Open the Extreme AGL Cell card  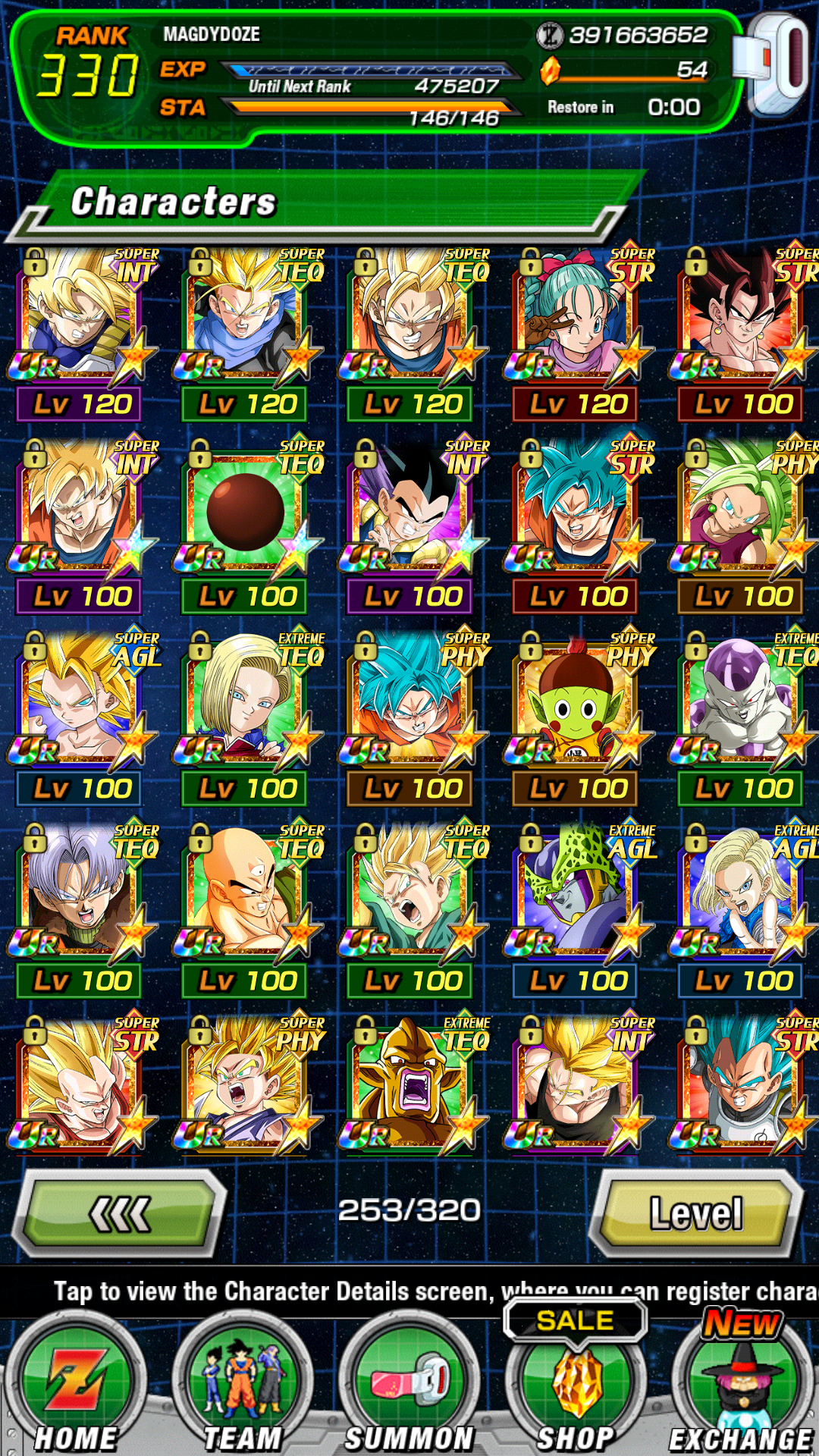tap(579, 911)
